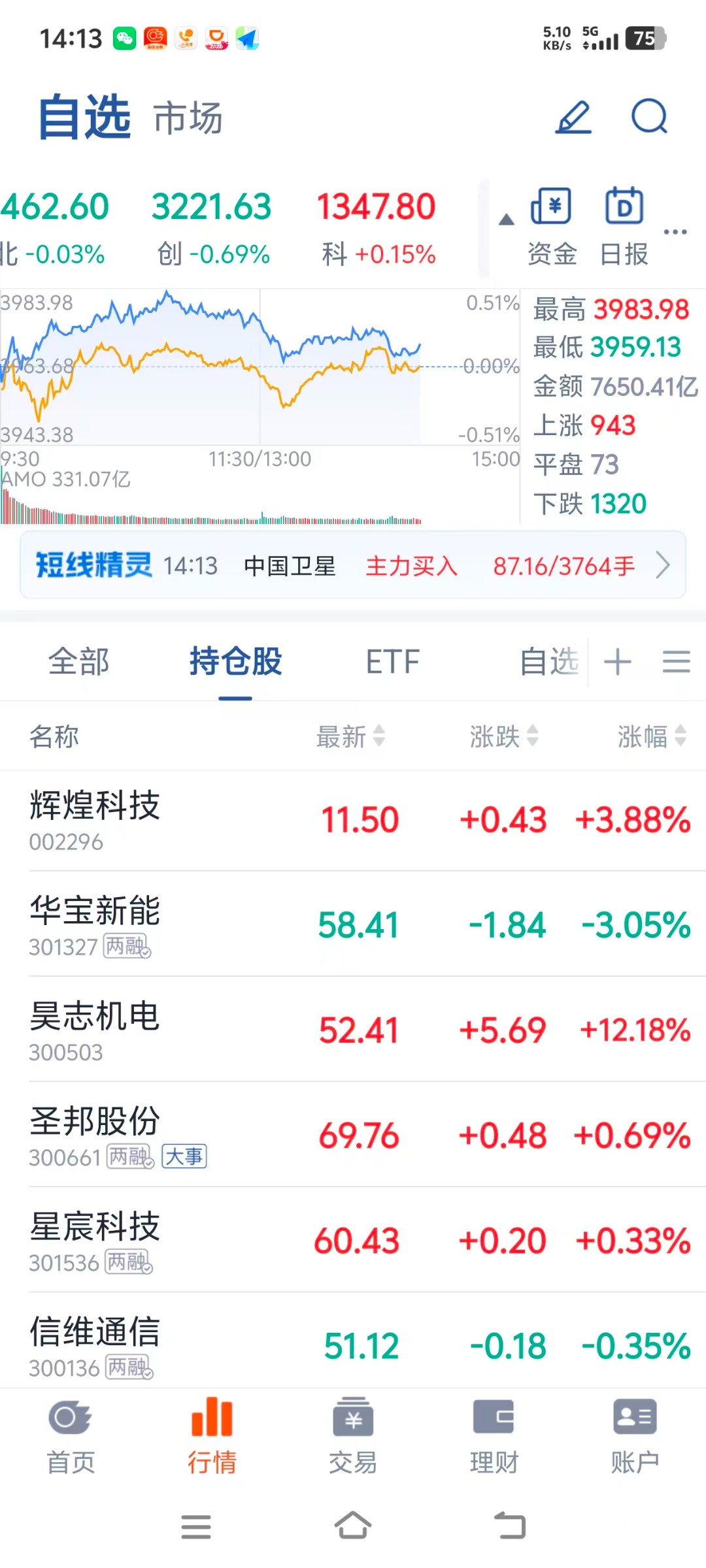
Task: Tap the edit pencil icon
Action: (x=574, y=118)
